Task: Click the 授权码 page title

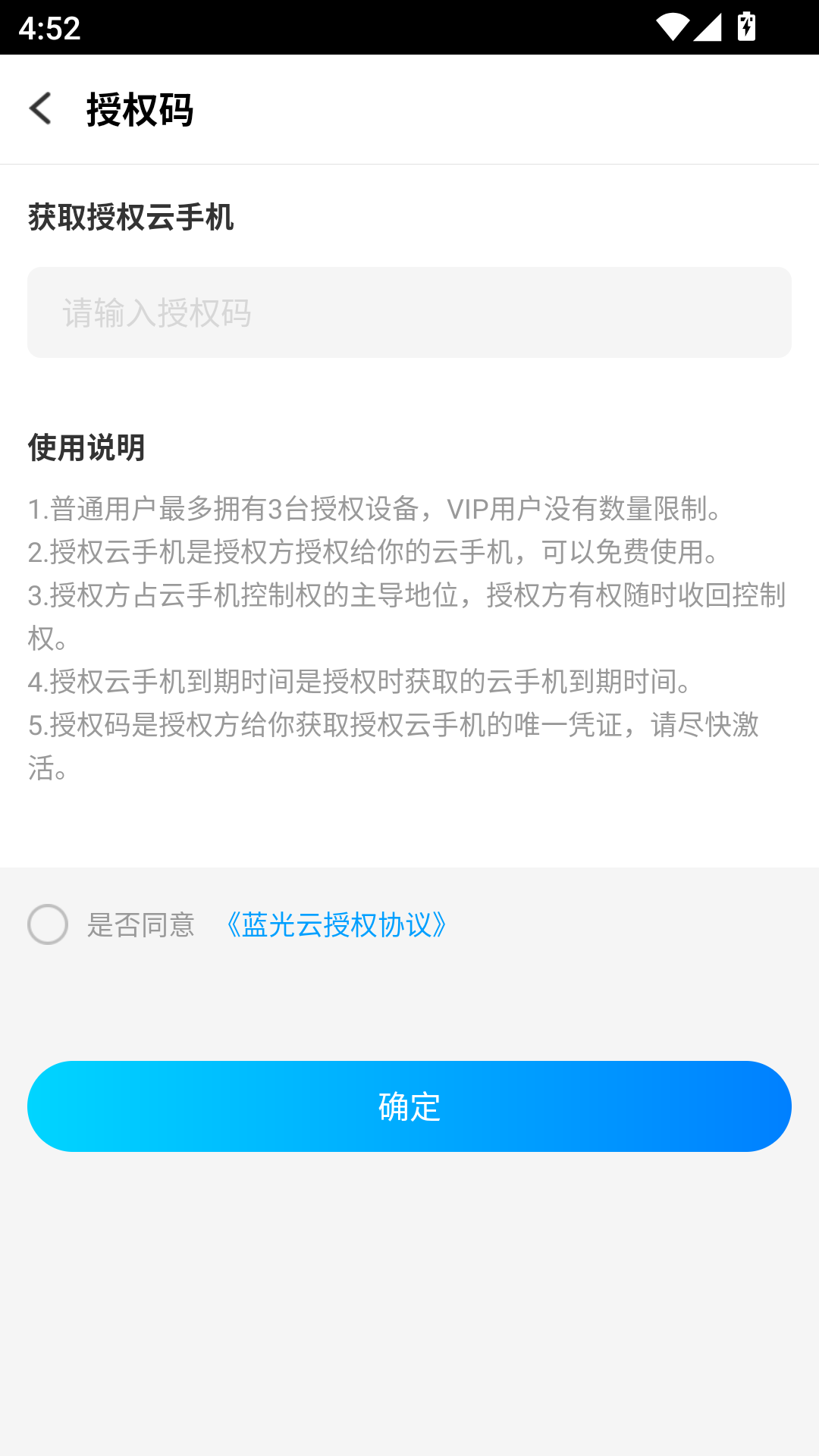Action: click(x=140, y=108)
